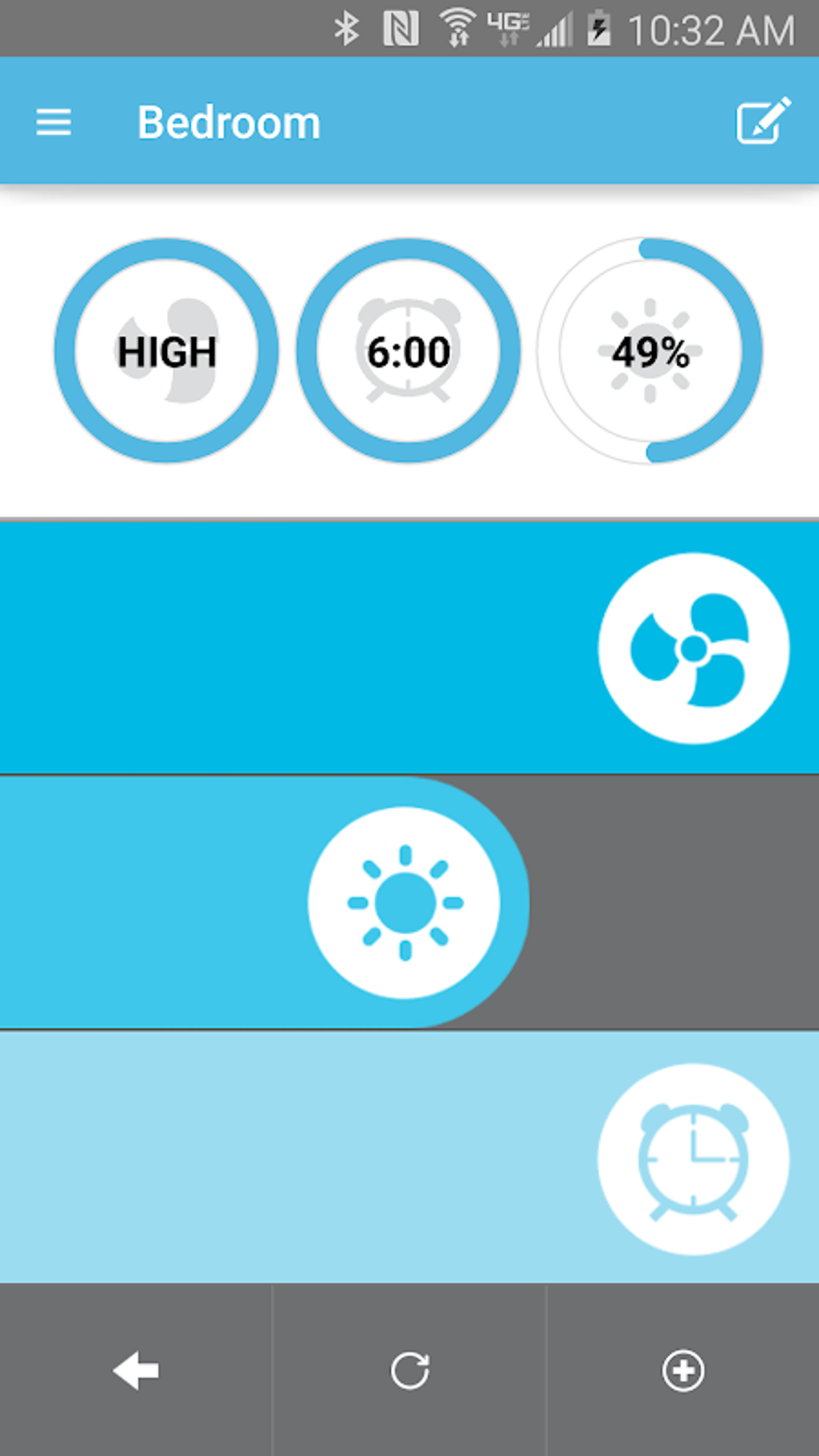Viewport: 819px width, 1456px height.
Task: Go back using the bottom arrow
Action: [x=136, y=1370]
